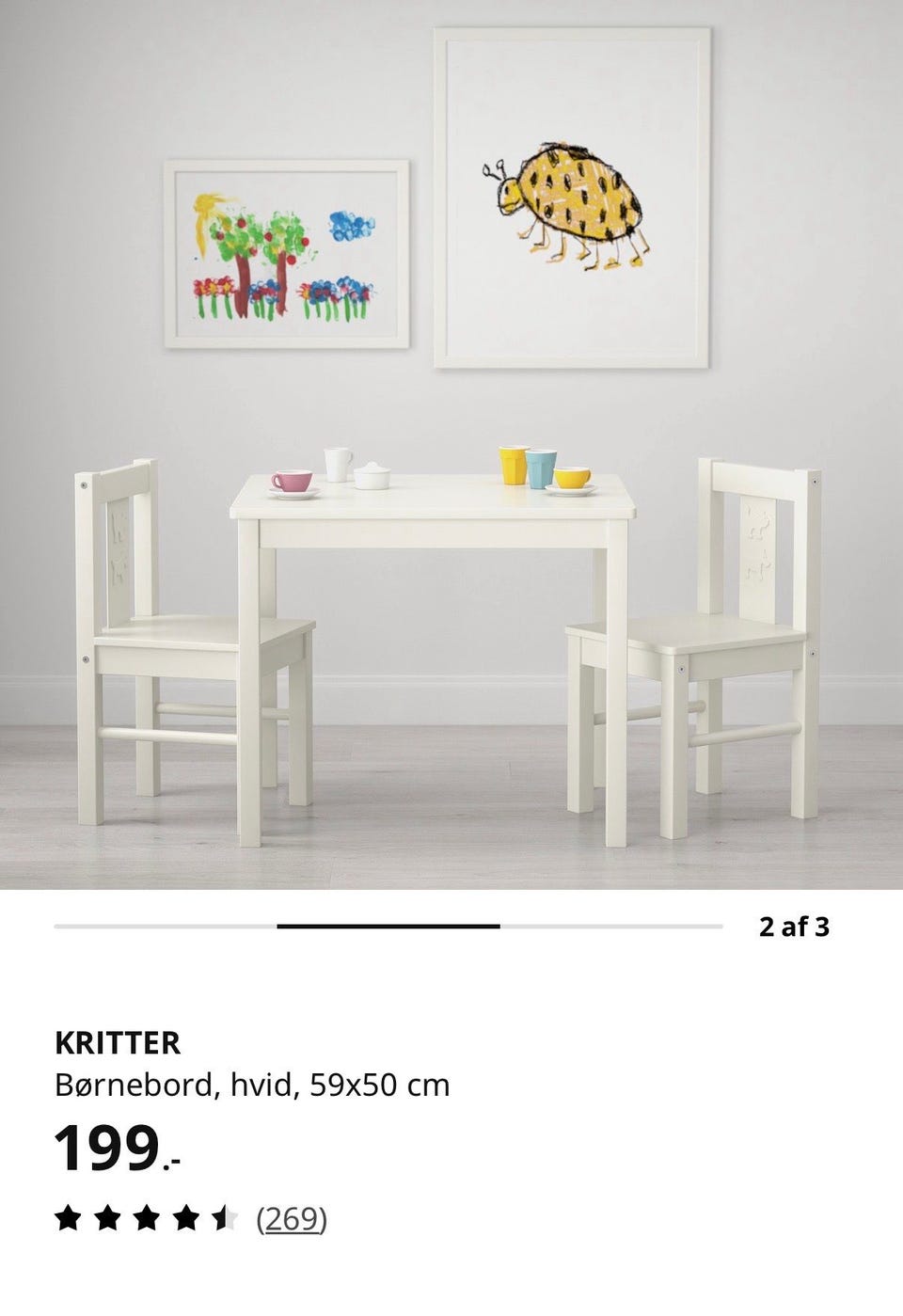Click the KRITTER product name
903x1316 pixels.
coord(117,1043)
